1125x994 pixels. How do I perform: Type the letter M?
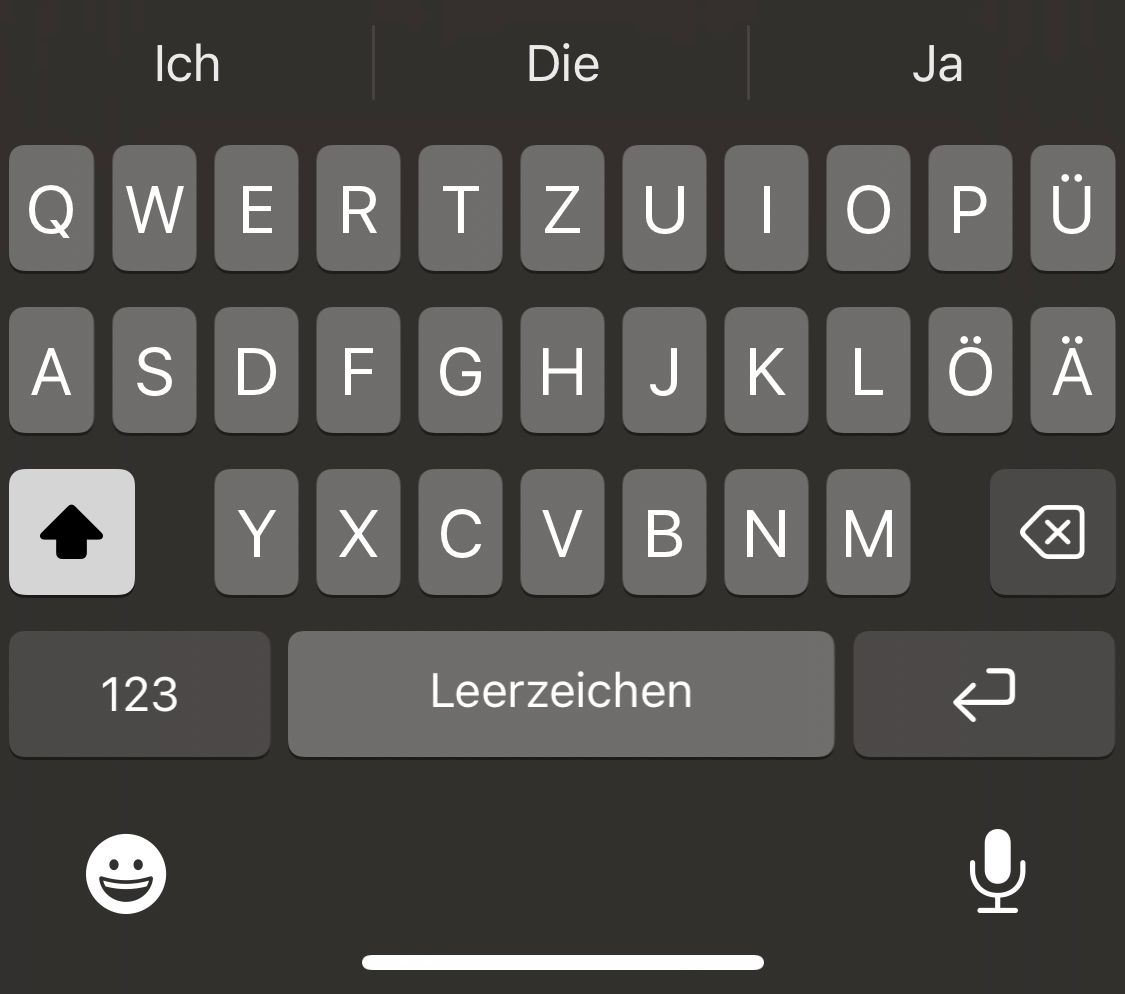point(868,532)
